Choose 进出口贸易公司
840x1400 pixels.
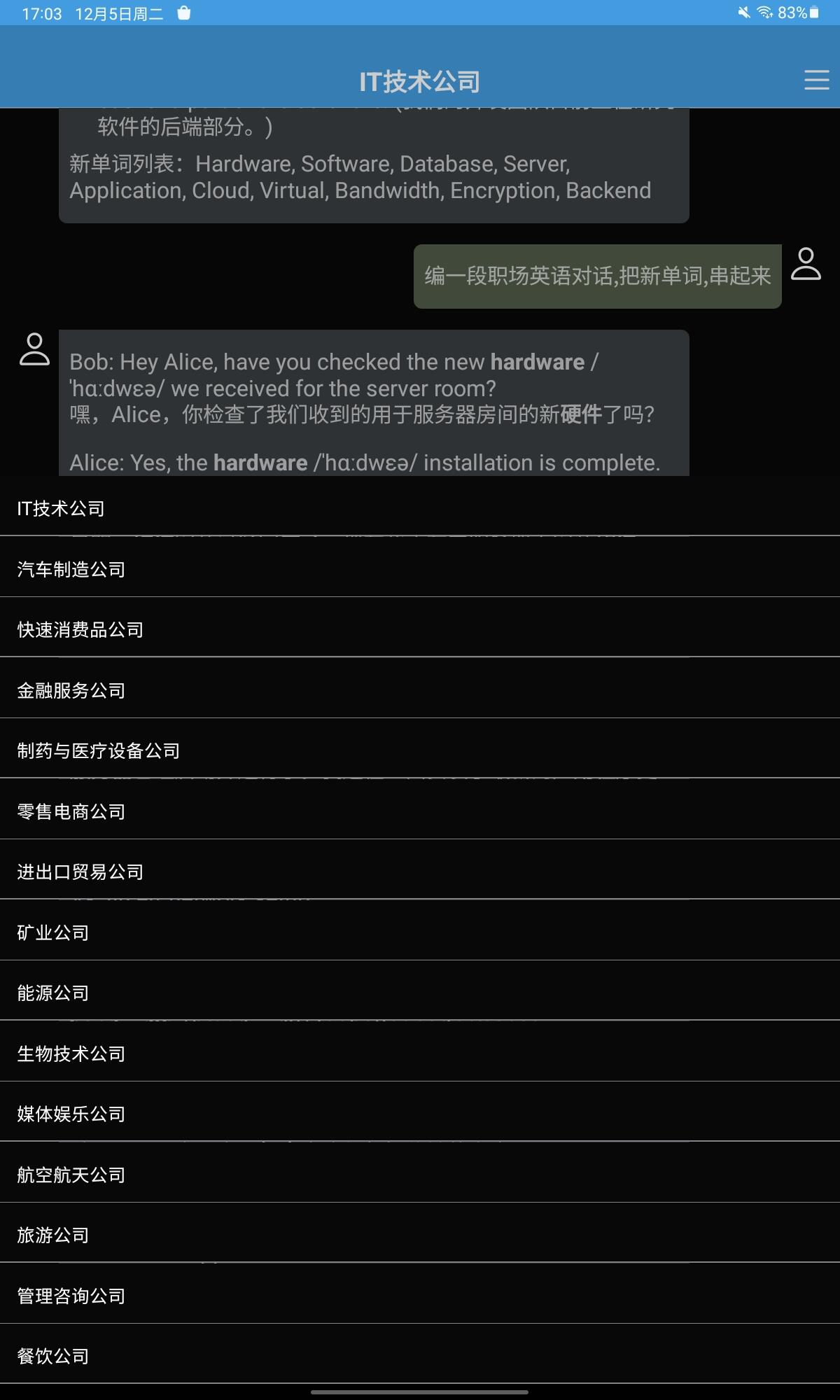coord(80,872)
